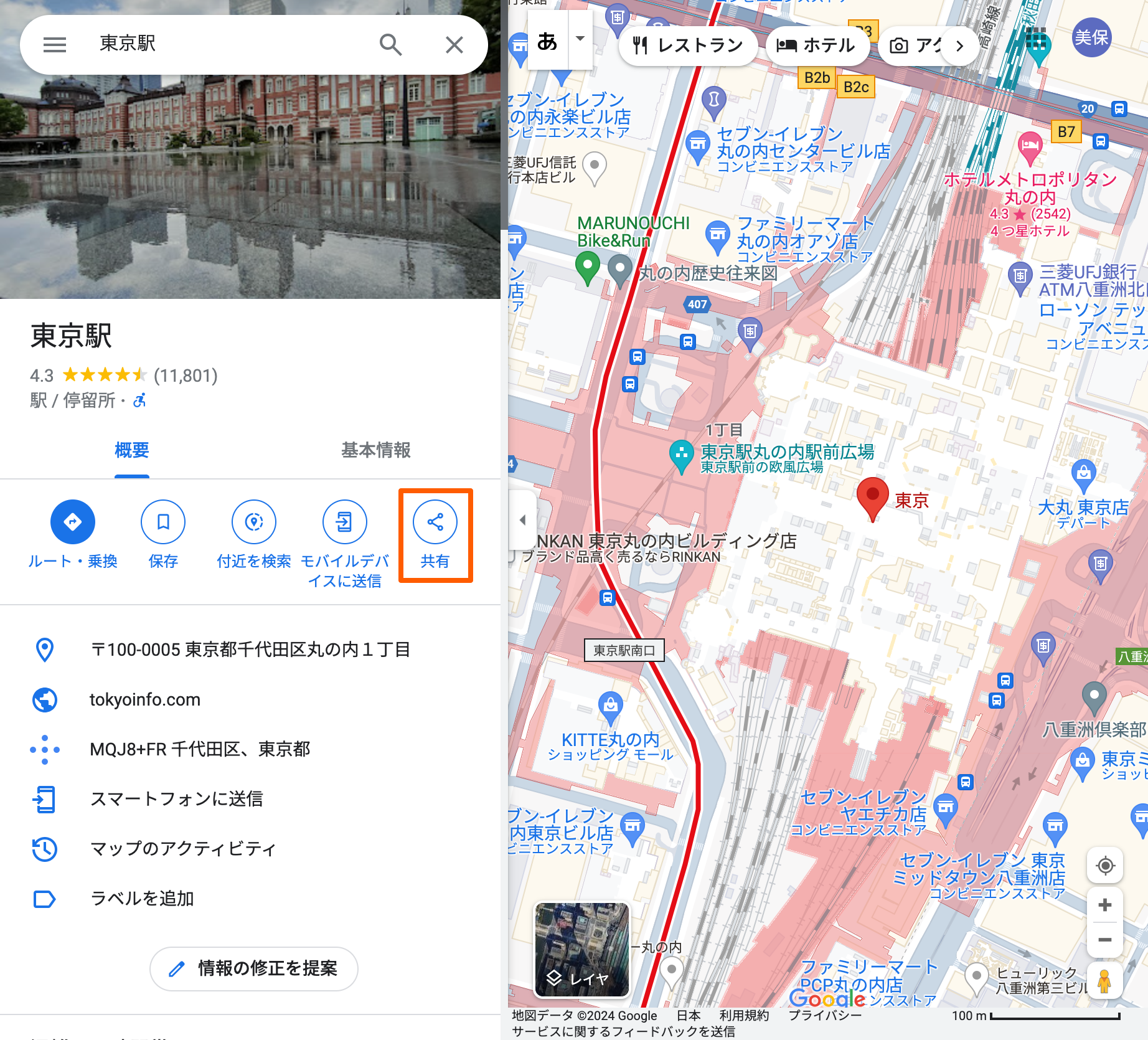1148x1040 pixels.
Task: Open マップのアクティビティ
Action: 183,849
